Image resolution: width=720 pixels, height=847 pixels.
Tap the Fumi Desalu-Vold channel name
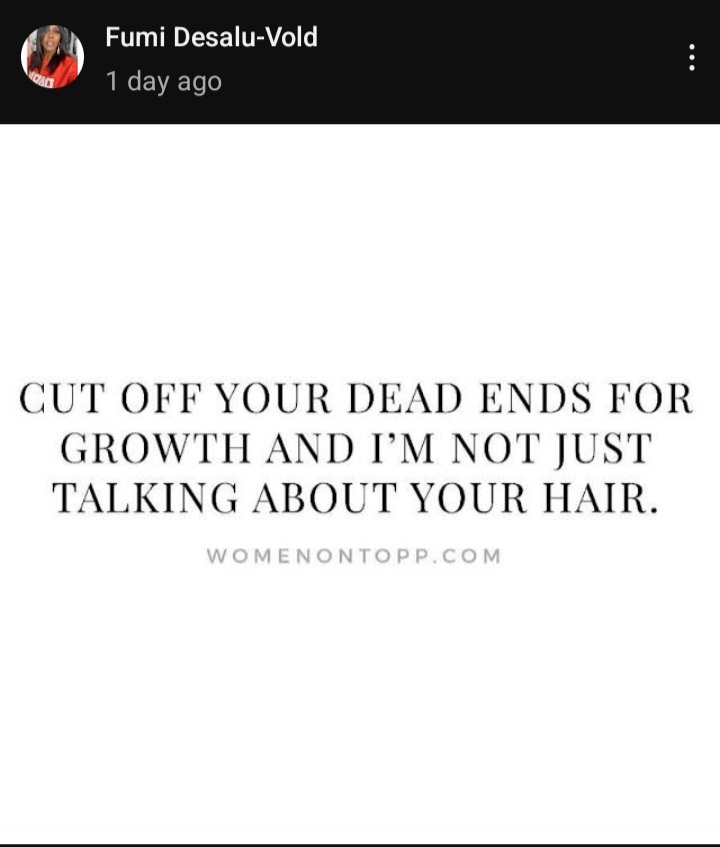[211, 38]
